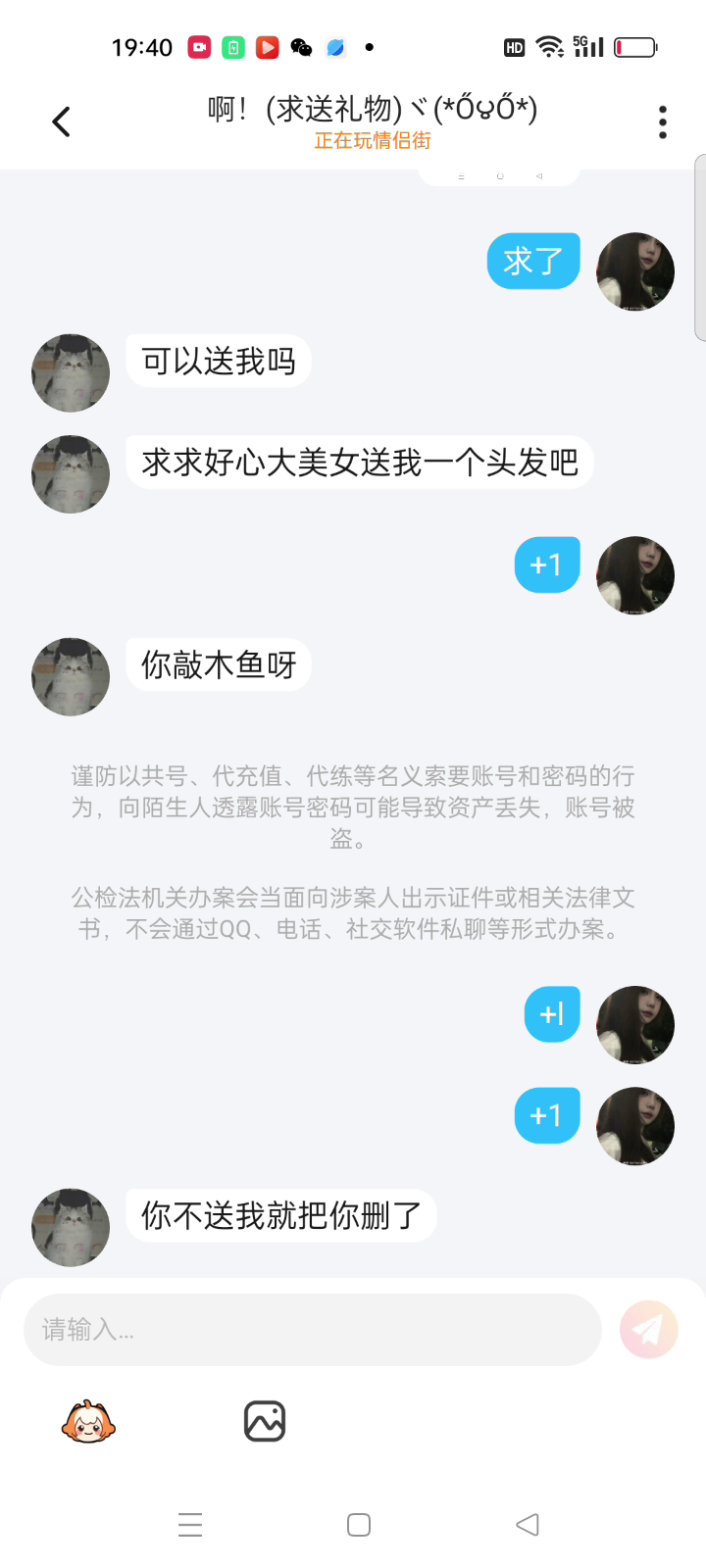This screenshot has height=1568, width=706.
Task: Return to the system home screen
Action: 359,1525
